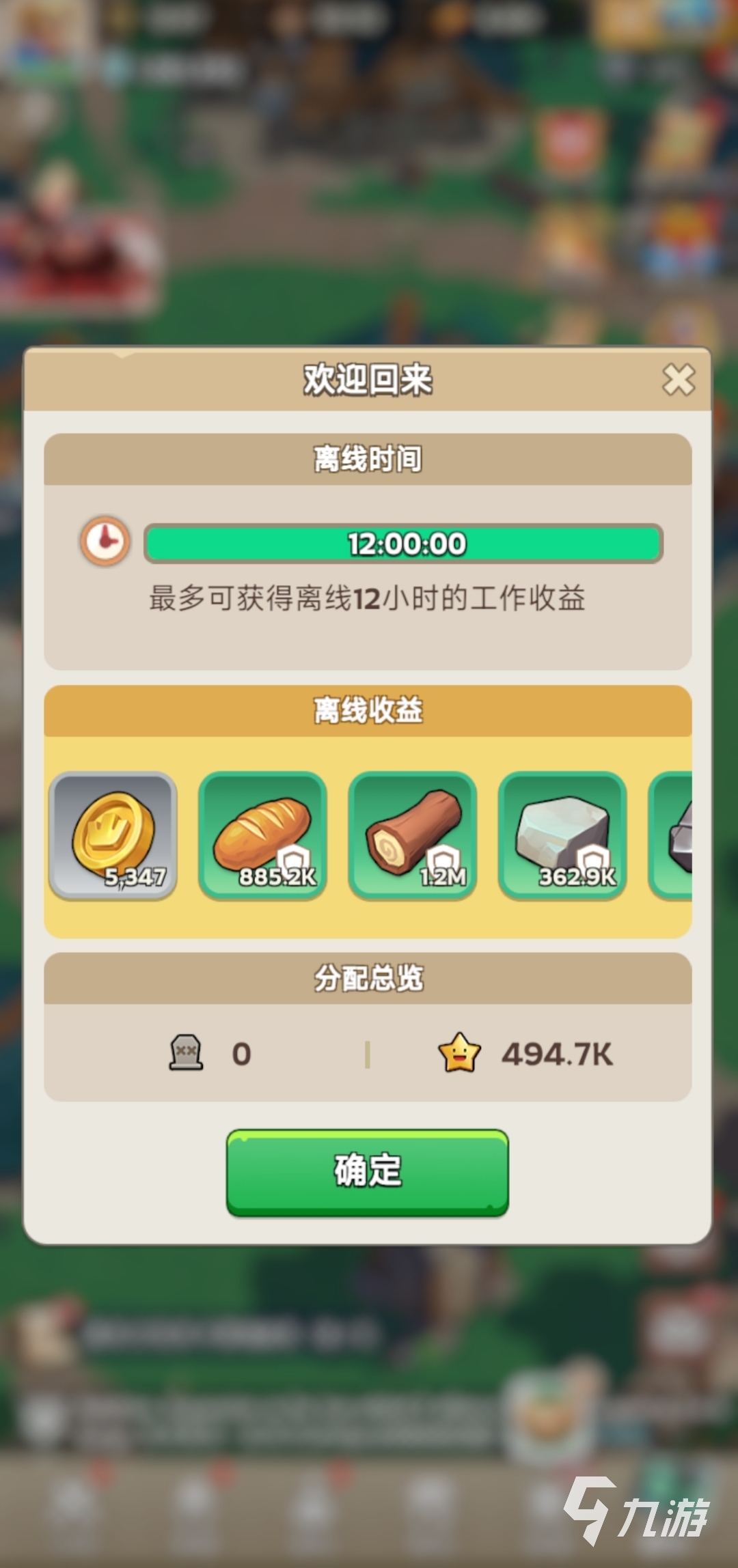Confirm offline earnings with 确定
This screenshot has height=1568, width=738.
click(x=368, y=1171)
